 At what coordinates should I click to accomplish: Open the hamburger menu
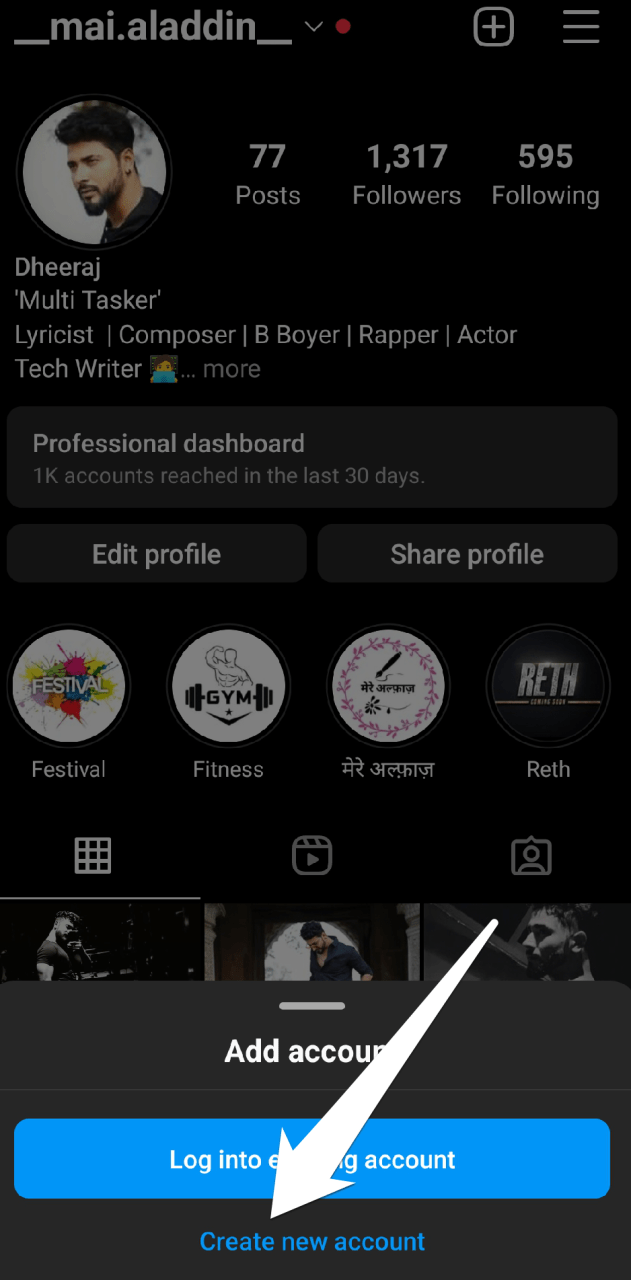[x=580, y=27]
